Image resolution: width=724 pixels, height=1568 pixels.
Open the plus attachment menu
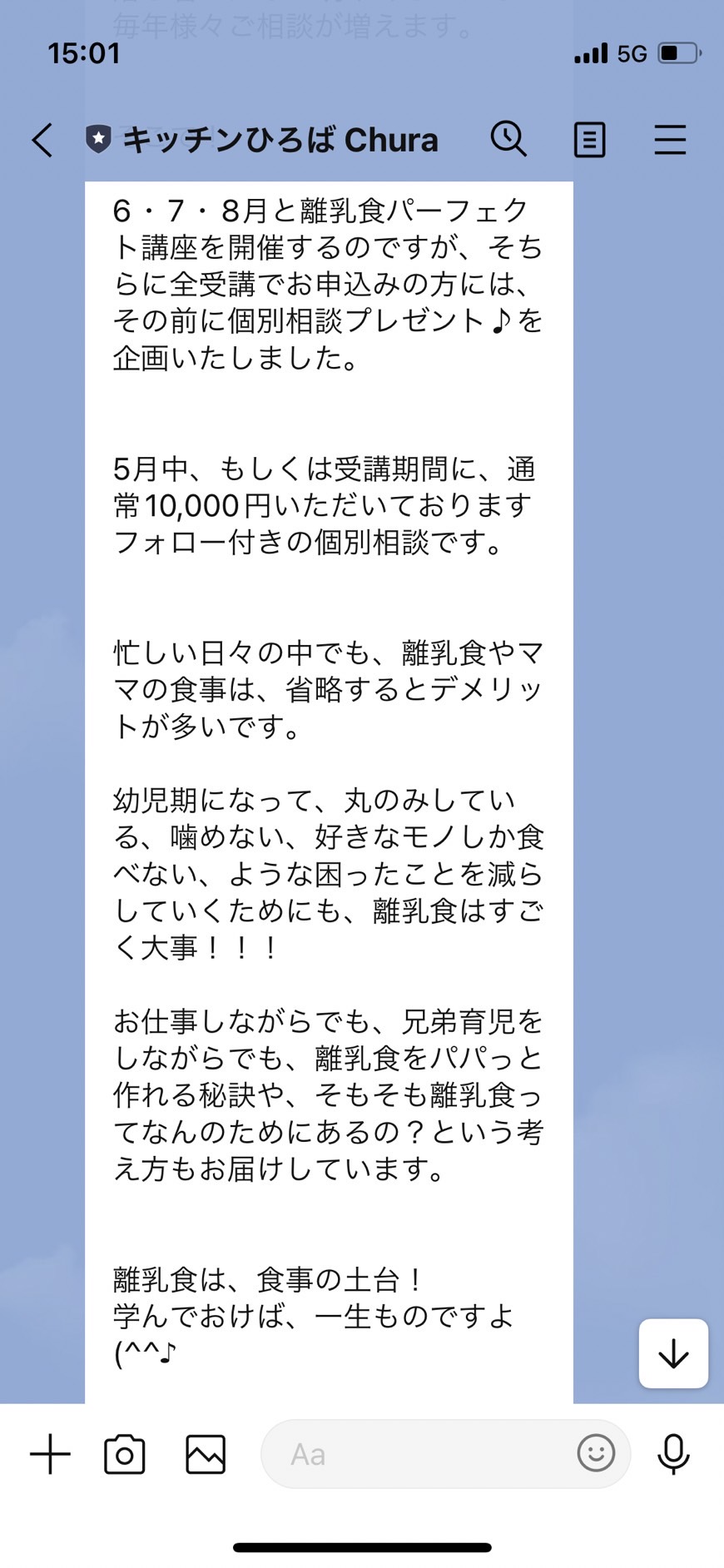tap(50, 1454)
